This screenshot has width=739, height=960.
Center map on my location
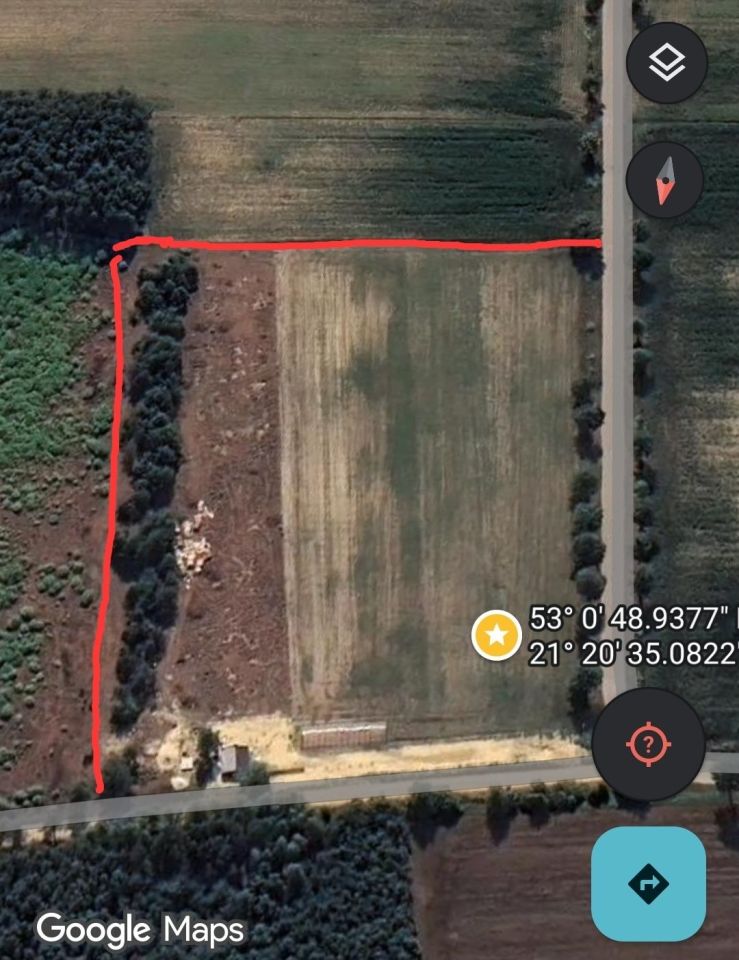coord(648,743)
